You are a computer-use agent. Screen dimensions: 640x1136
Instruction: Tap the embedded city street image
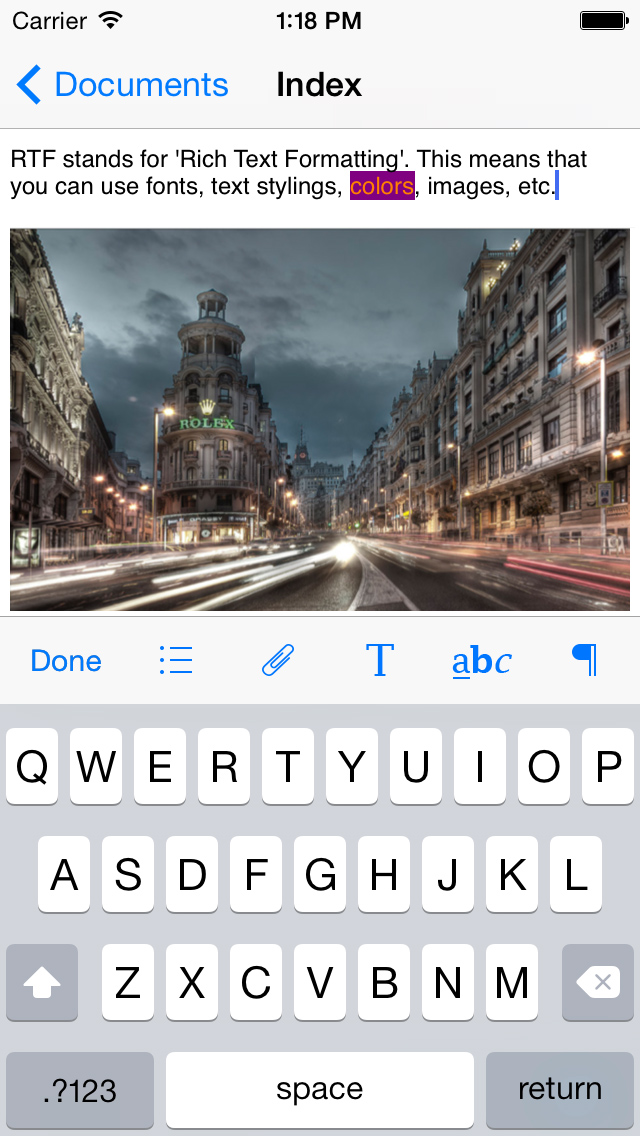point(320,419)
